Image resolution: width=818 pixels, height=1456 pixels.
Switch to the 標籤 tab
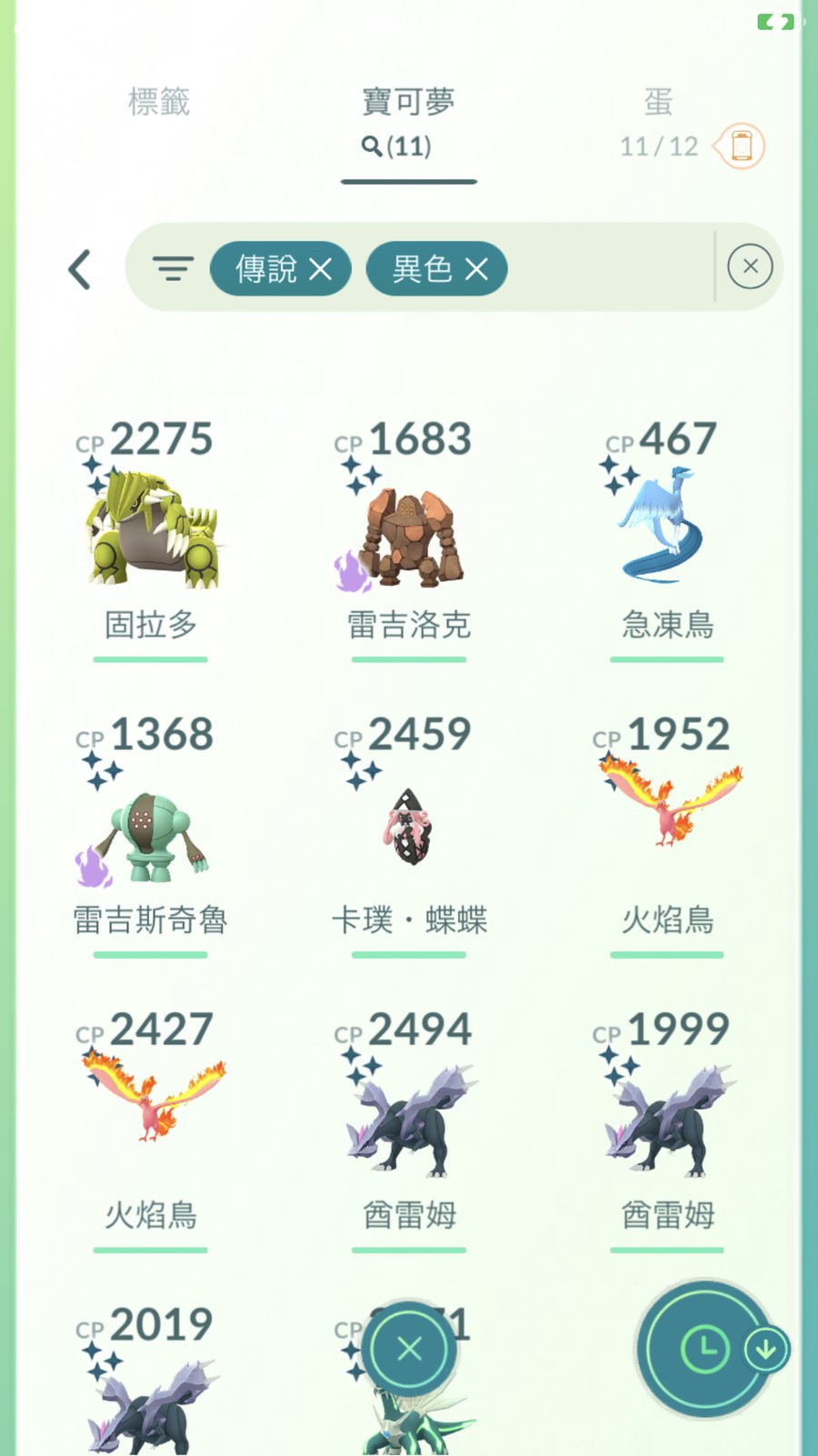(x=159, y=102)
